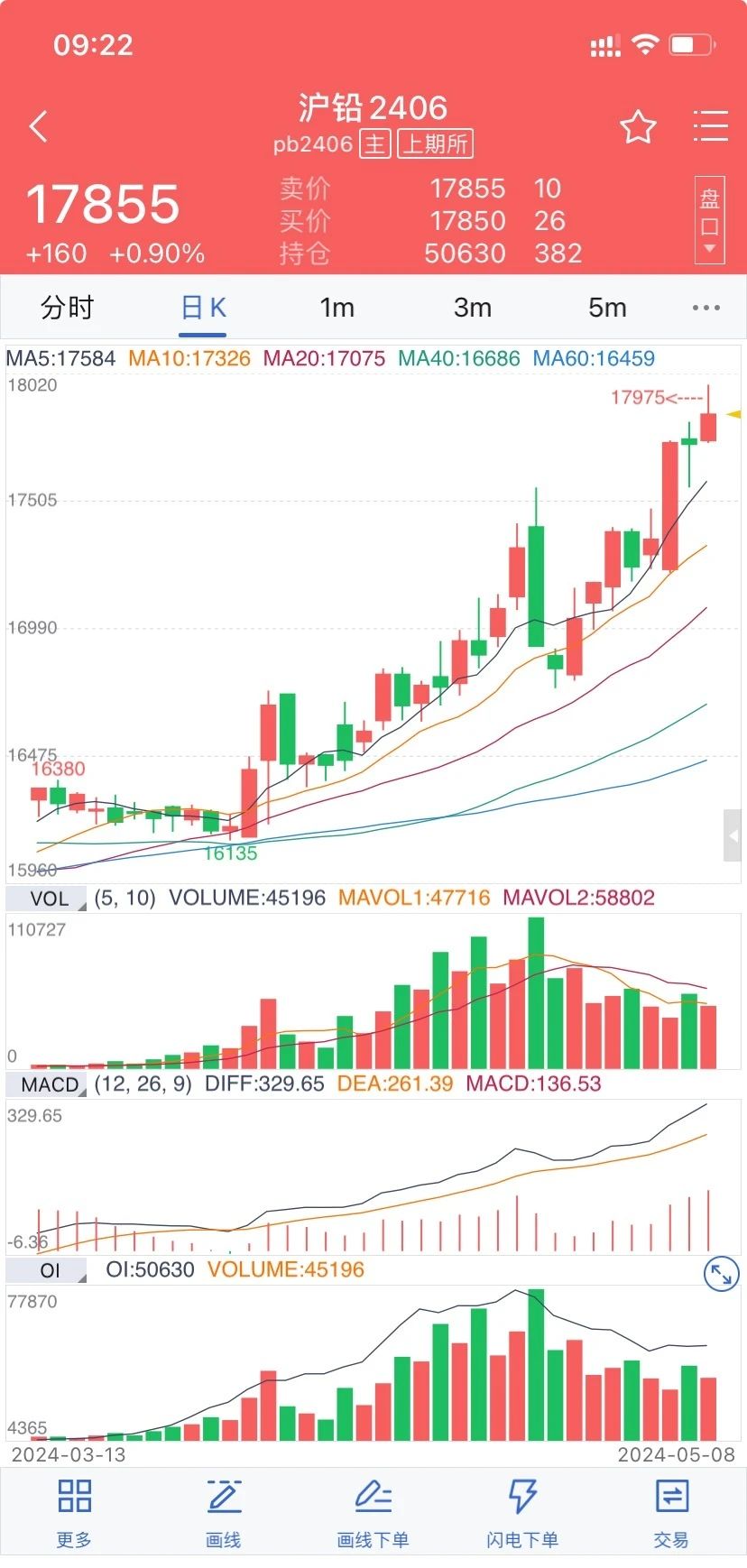Select the 日K chart tab
Screen dimensions: 747x1568
pos(203,308)
